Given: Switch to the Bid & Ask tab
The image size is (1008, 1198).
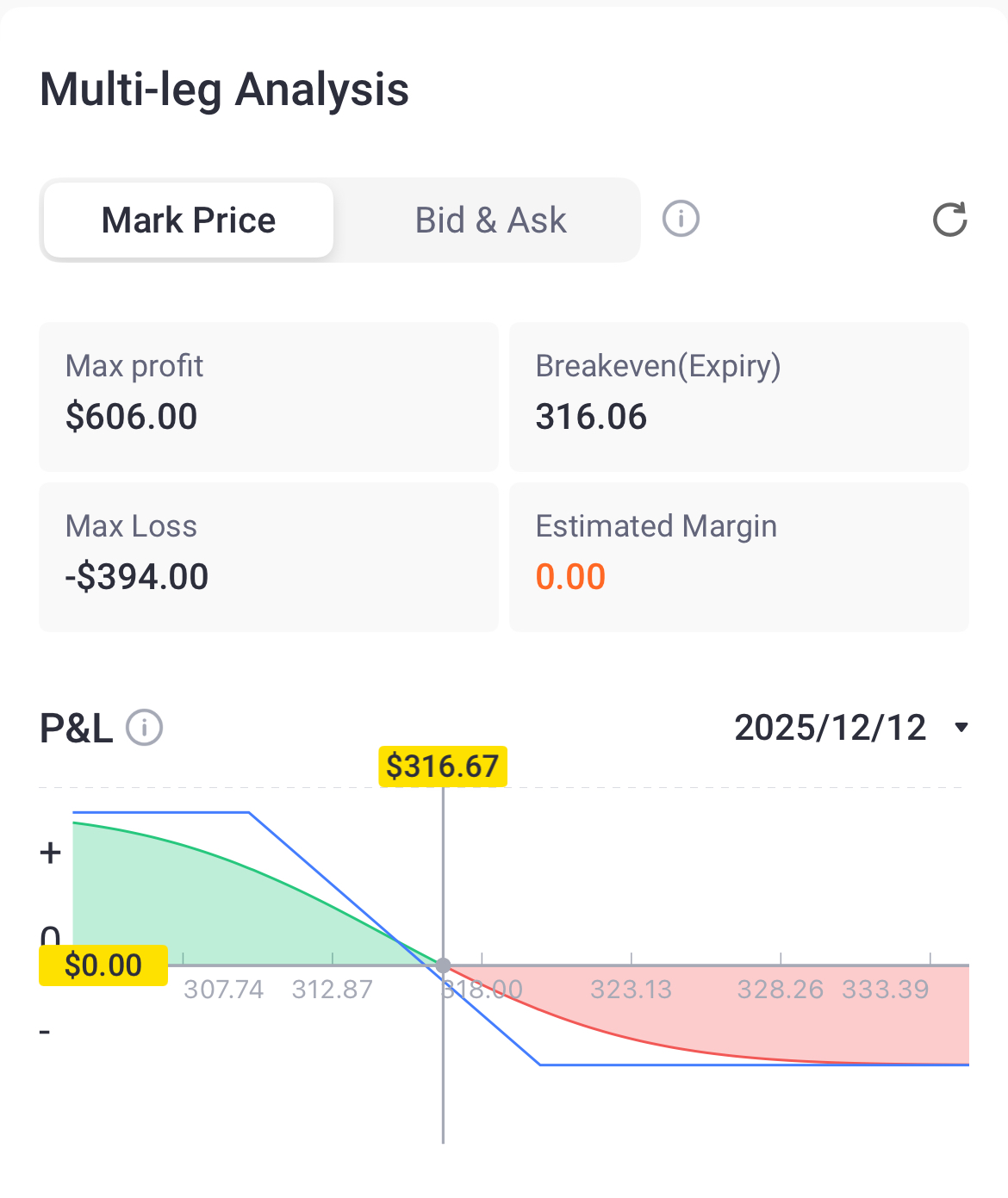Looking at the screenshot, I should [x=489, y=220].
